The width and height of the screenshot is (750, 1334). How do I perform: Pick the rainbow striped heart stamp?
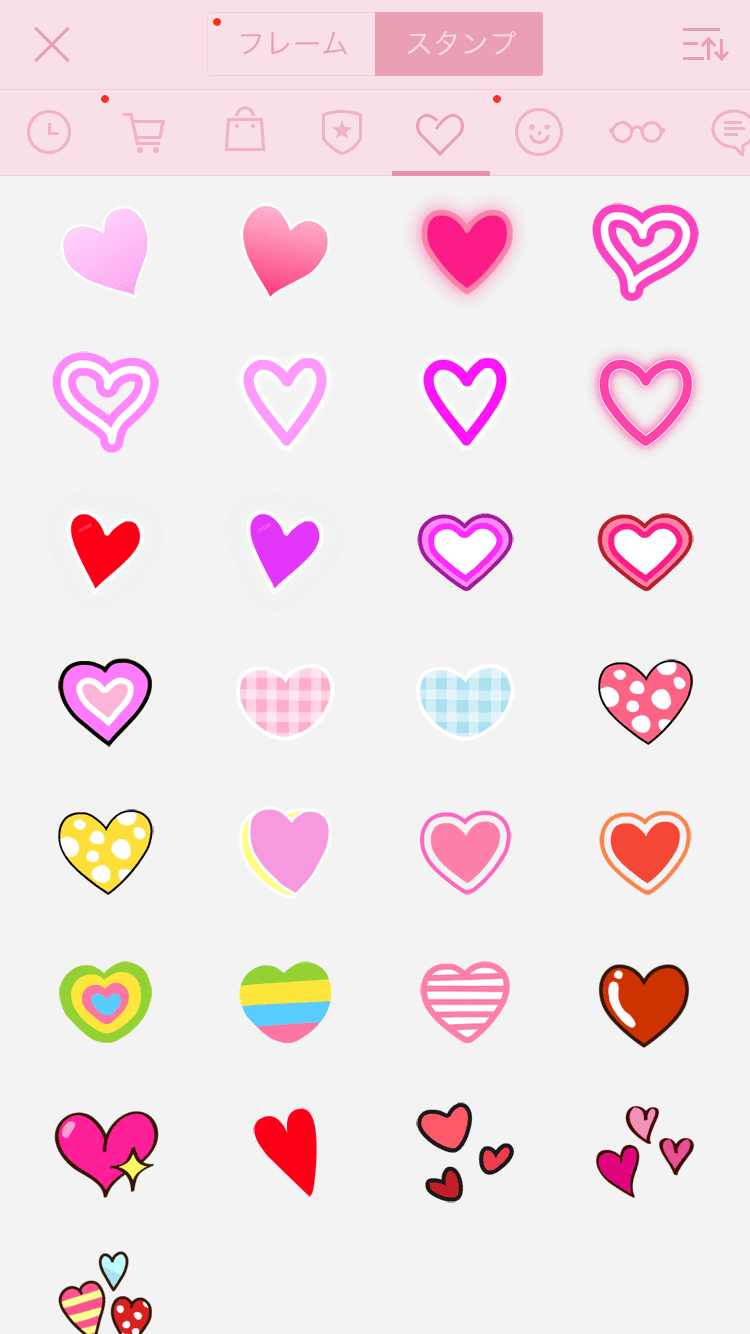285,1000
